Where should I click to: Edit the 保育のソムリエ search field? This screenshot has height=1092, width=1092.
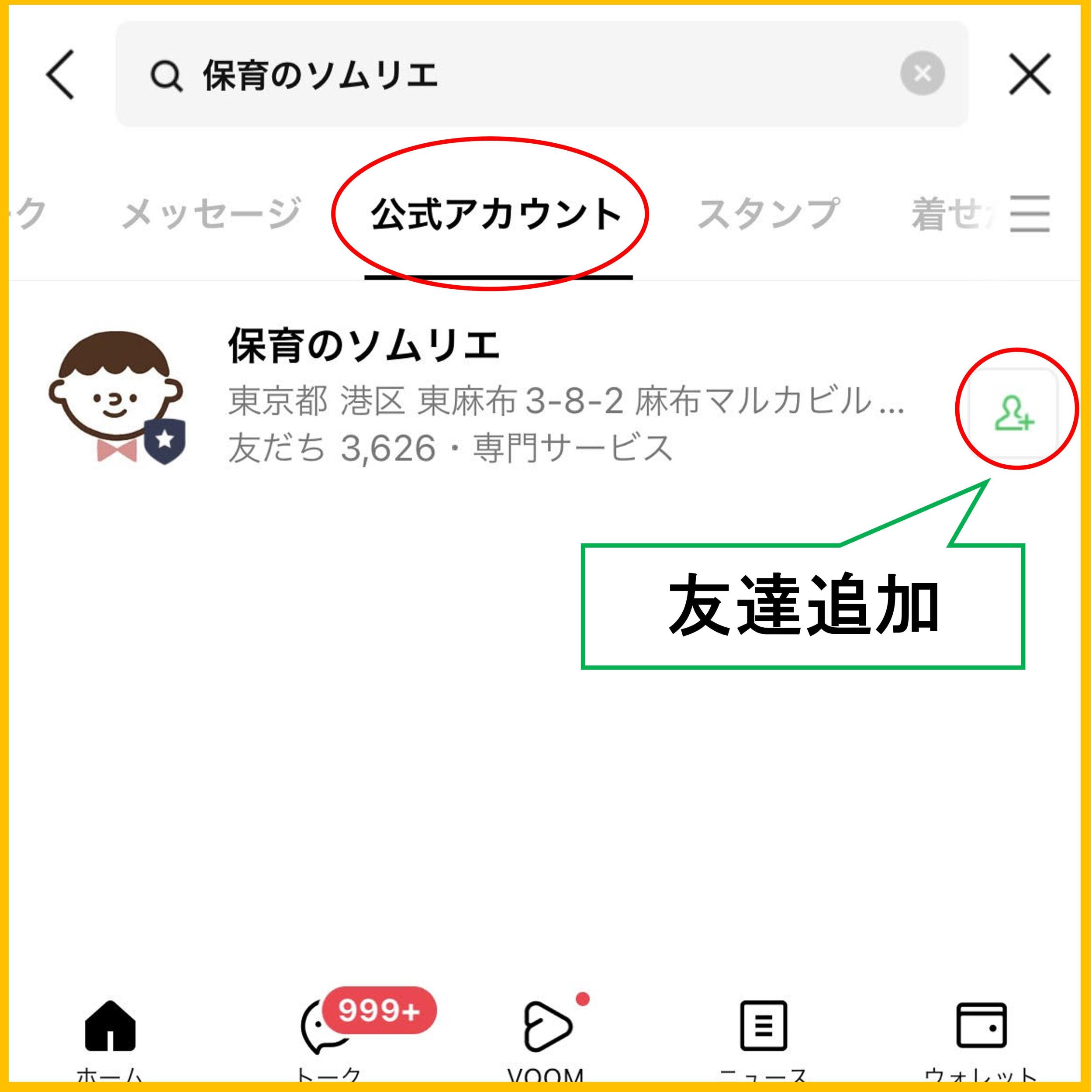542,74
